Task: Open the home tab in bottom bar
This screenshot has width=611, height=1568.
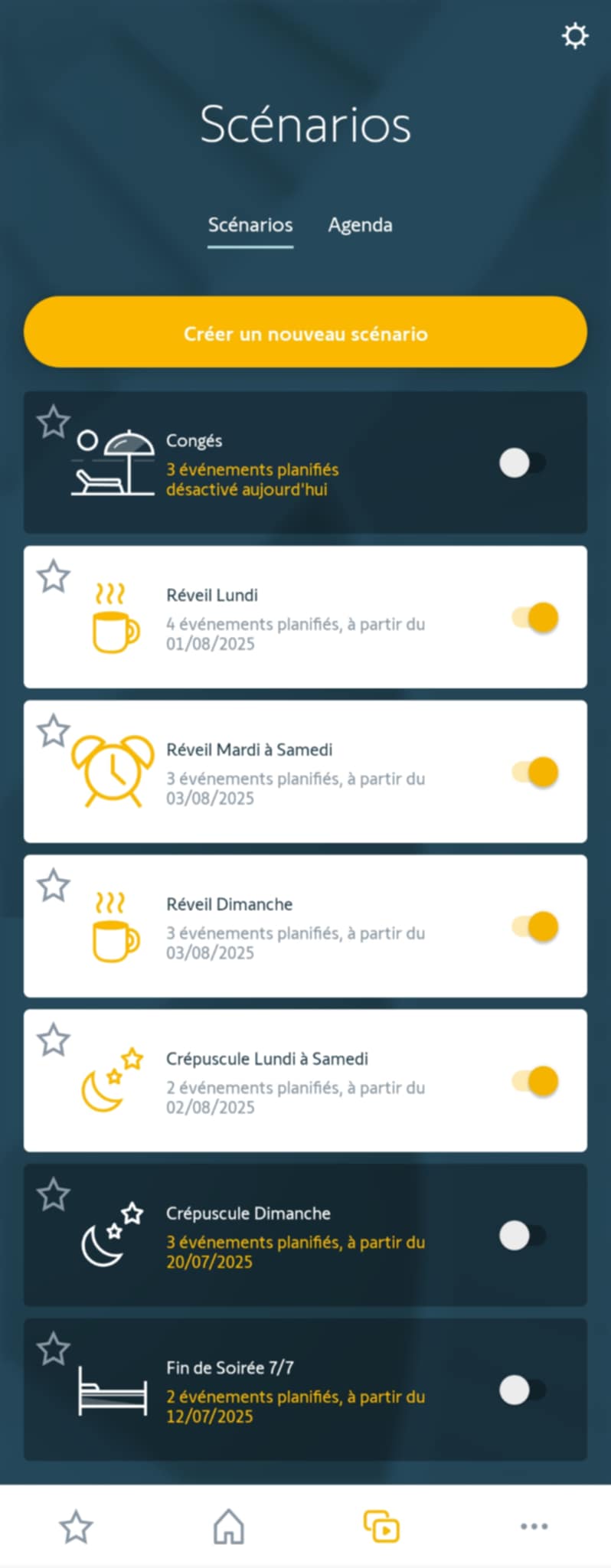Action: [x=228, y=1527]
